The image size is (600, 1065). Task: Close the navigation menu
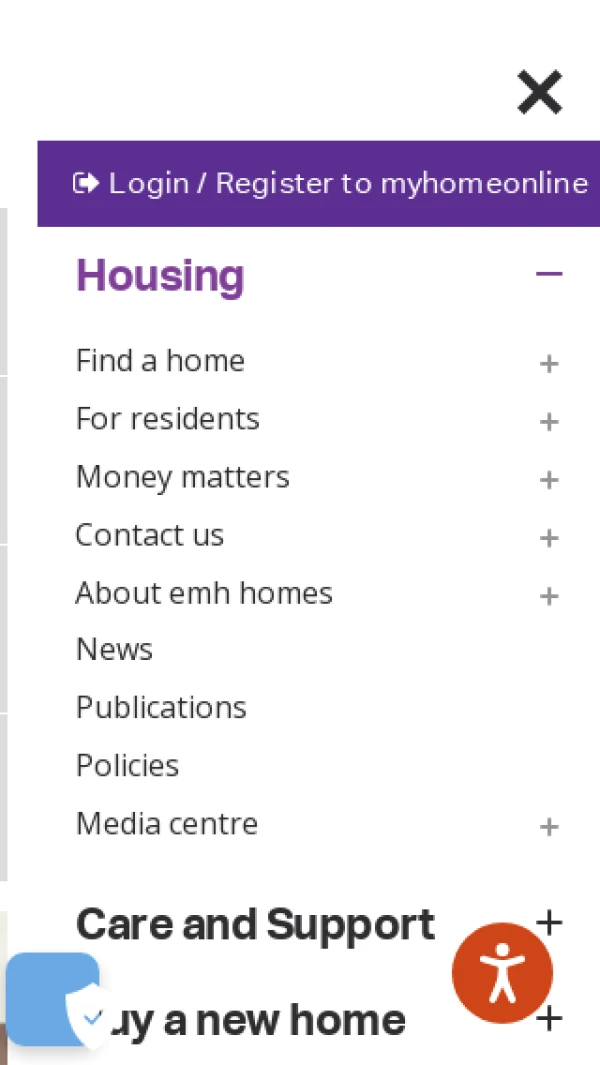pyautogui.click(x=540, y=92)
